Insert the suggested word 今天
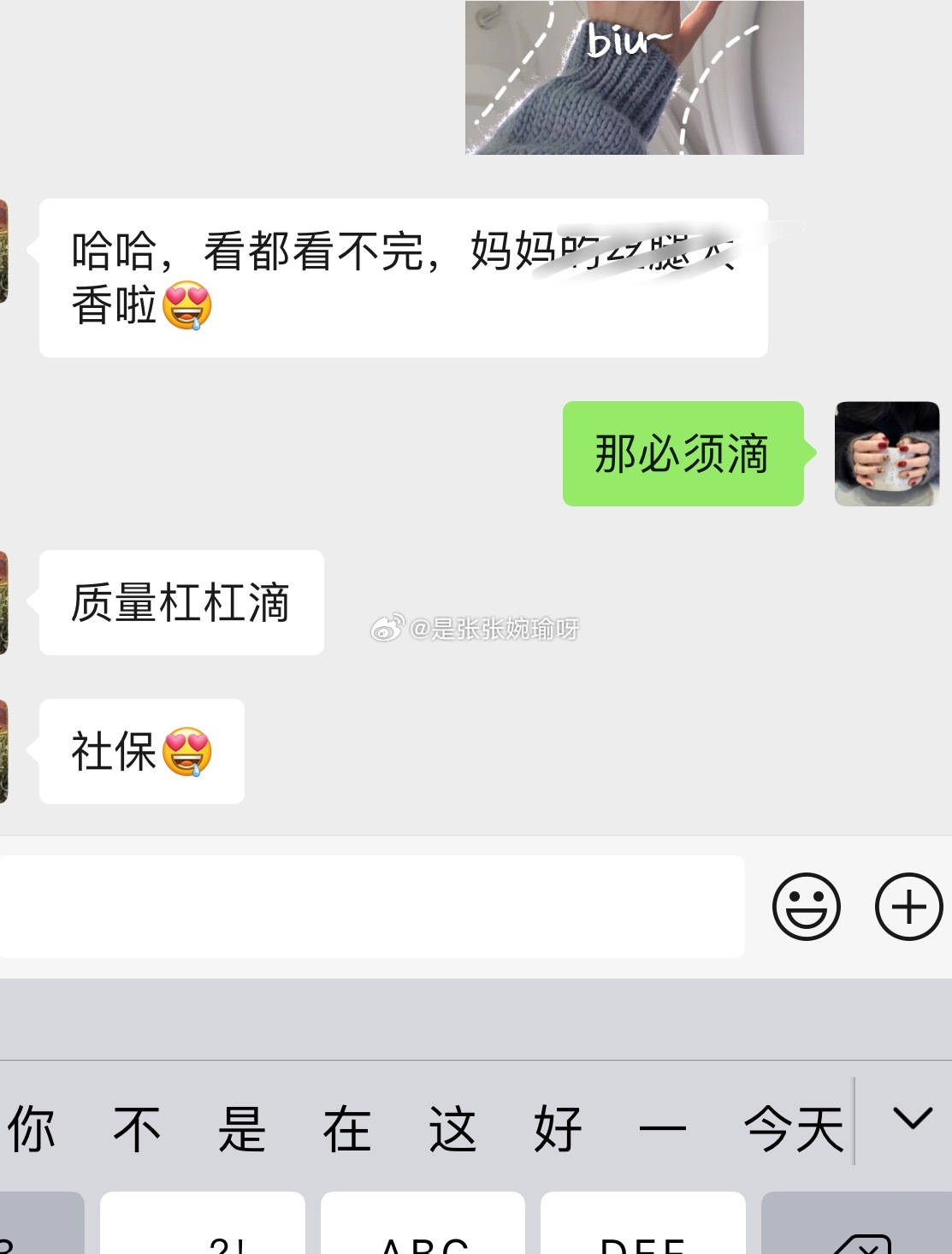 (x=794, y=1129)
